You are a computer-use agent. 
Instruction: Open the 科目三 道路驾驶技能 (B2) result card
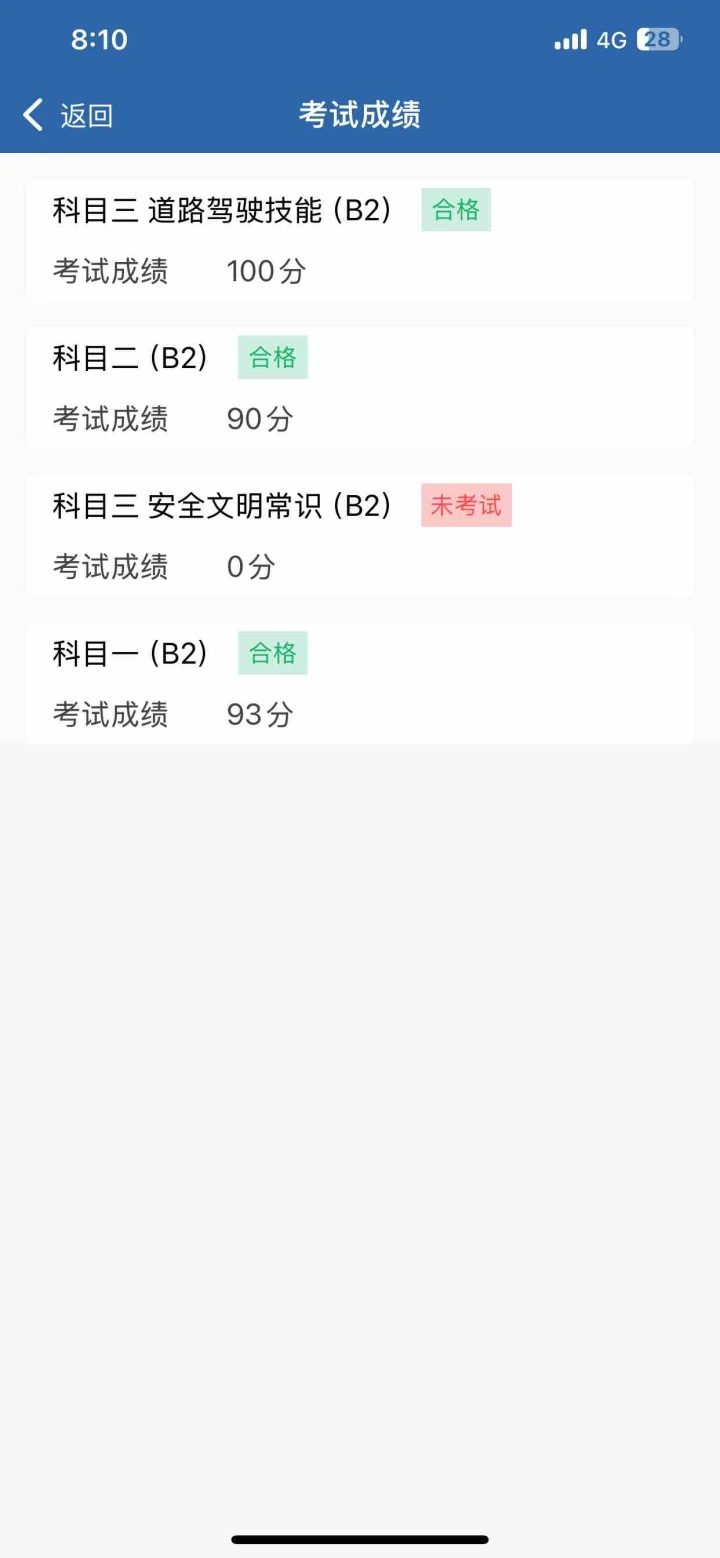[x=359, y=240]
